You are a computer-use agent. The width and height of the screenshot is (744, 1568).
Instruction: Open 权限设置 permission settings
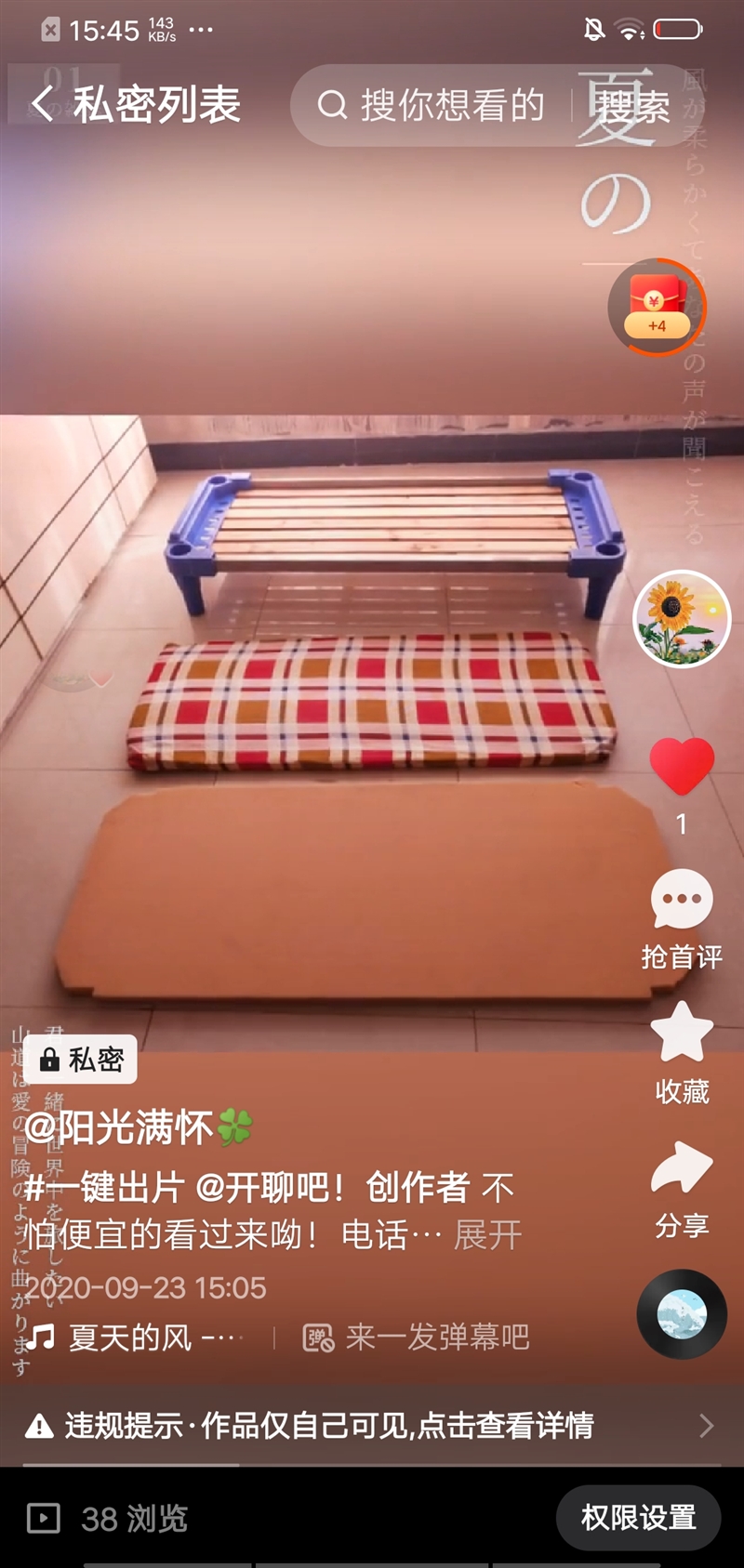pyautogui.click(x=638, y=1518)
